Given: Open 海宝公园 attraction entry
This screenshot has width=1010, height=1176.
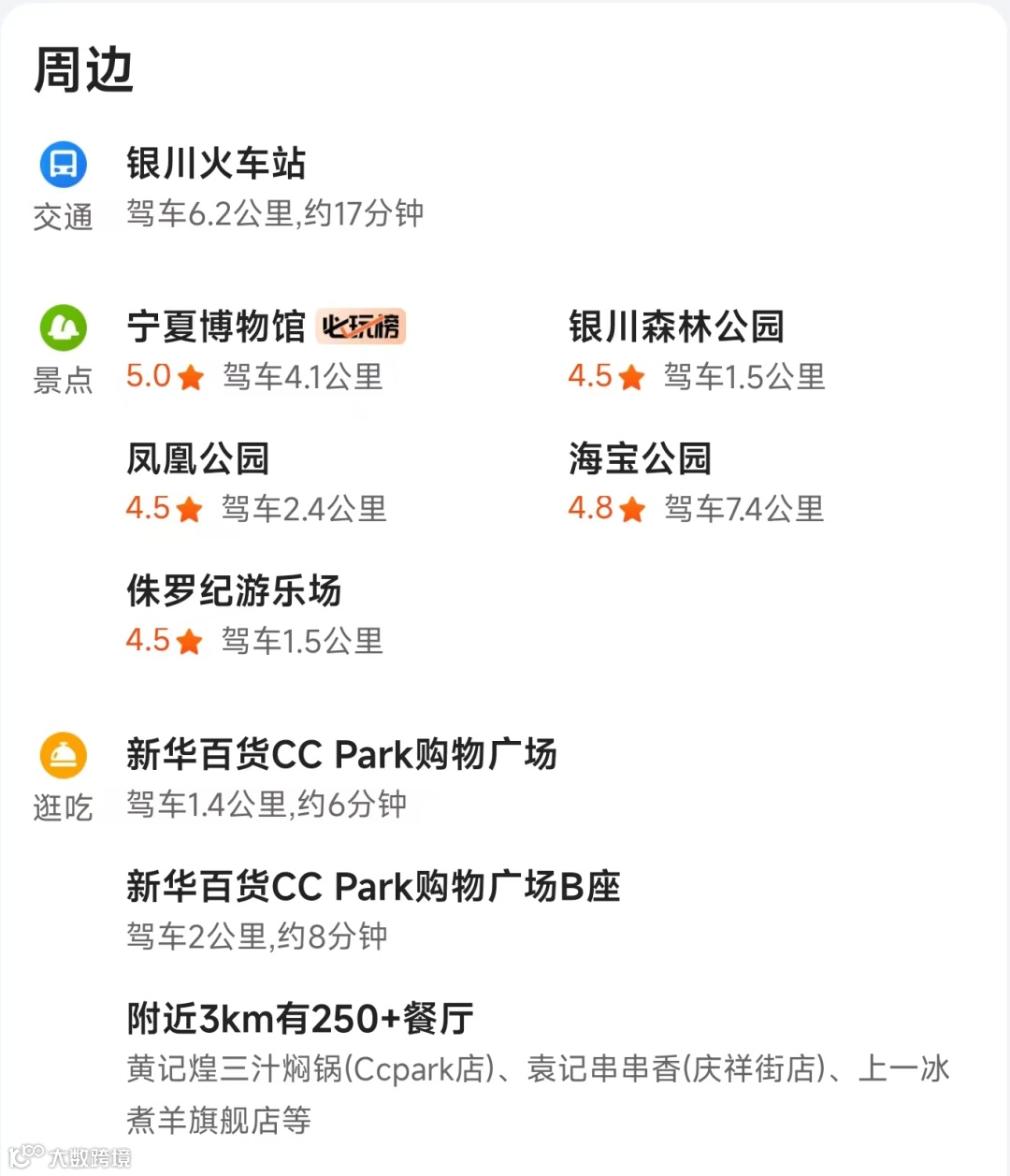Looking at the screenshot, I should [x=697, y=482].
